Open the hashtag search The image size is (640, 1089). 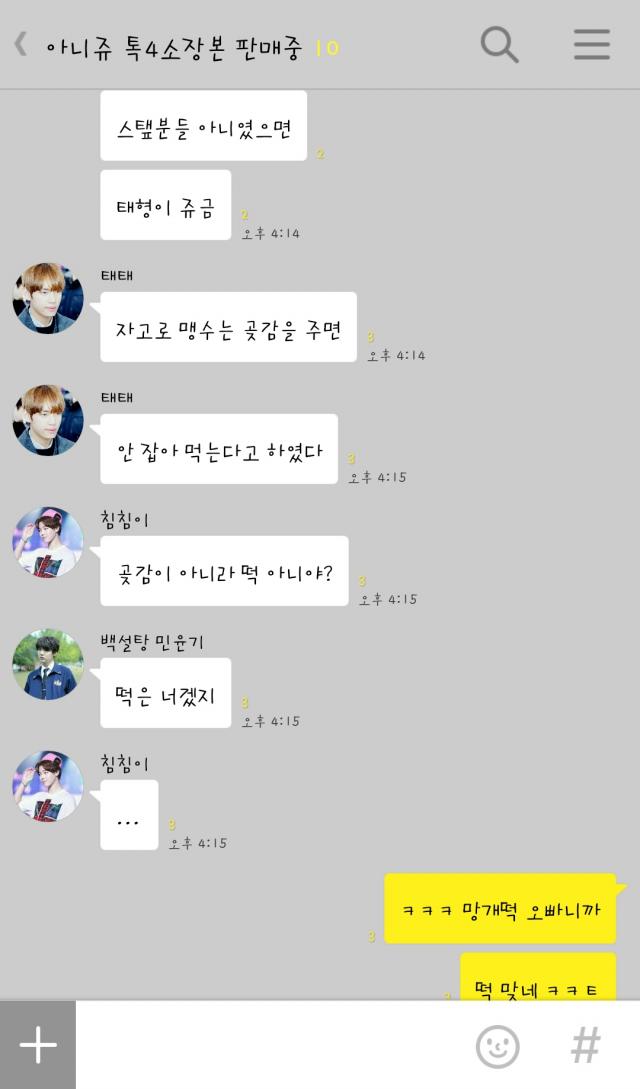coord(586,1046)
